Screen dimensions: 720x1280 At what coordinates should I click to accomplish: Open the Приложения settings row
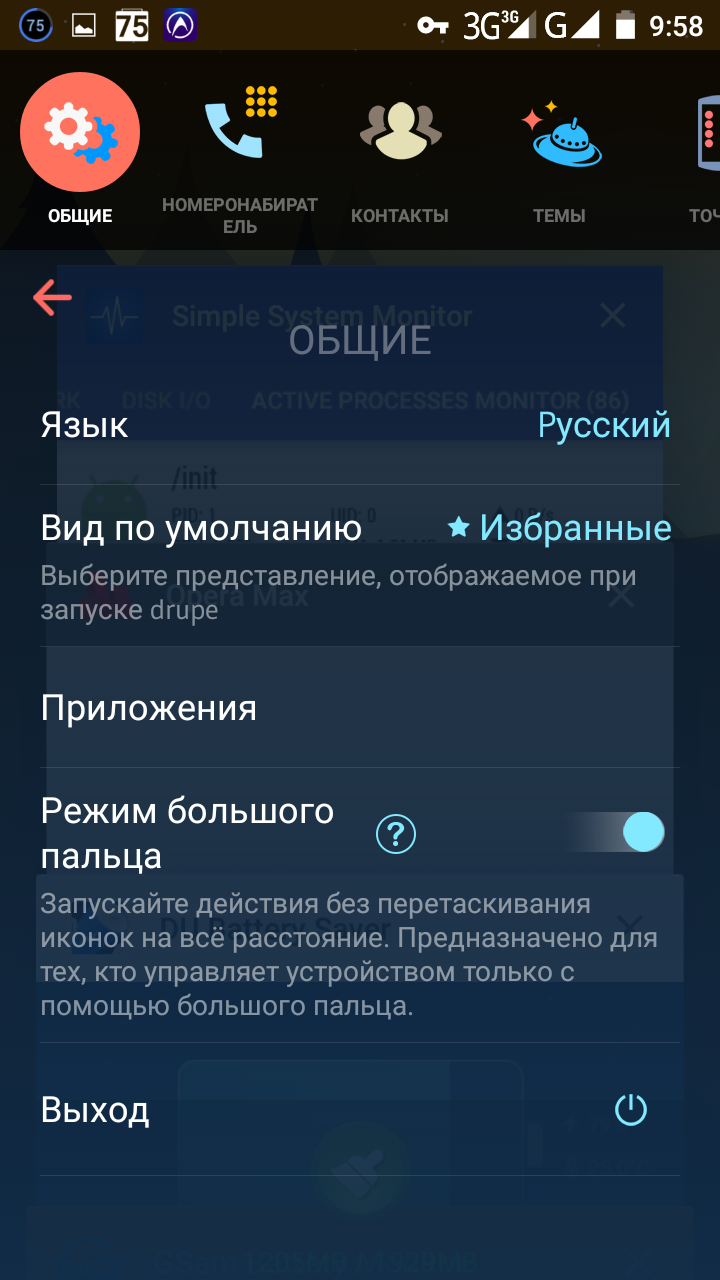pos(360,708)
